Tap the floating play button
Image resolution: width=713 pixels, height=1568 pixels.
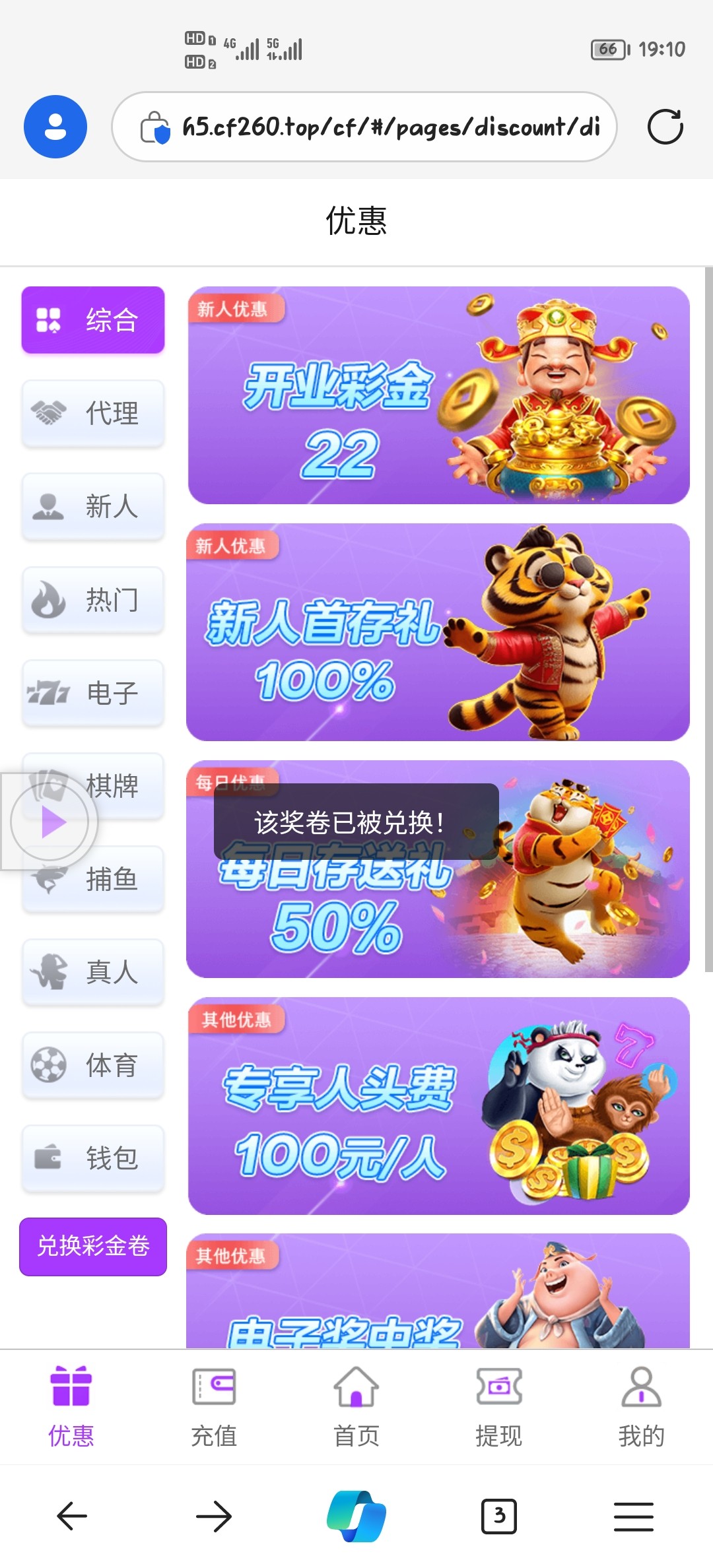coord(50,822)
